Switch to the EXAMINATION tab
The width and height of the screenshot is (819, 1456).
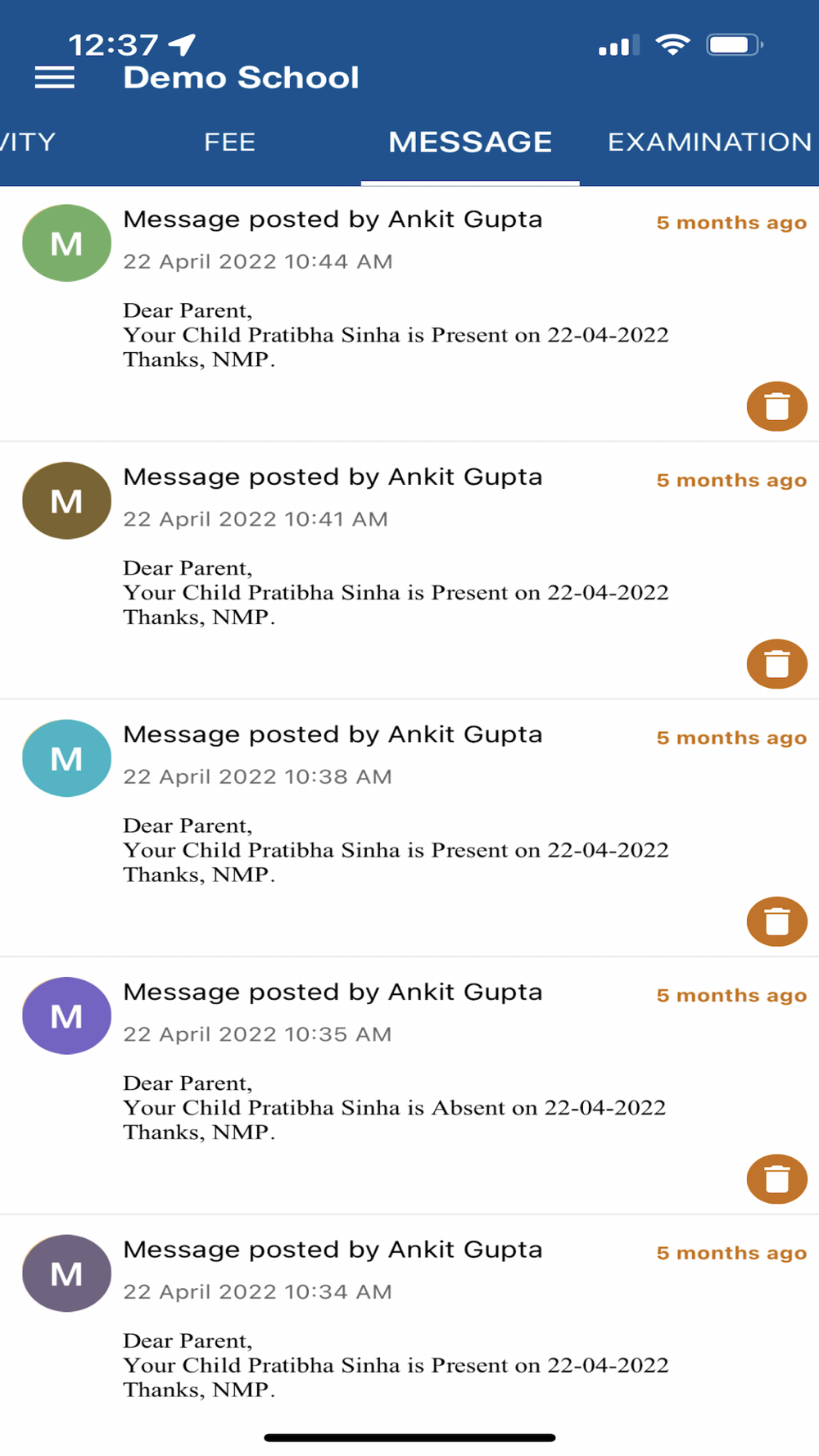click(x=709, y=142)
